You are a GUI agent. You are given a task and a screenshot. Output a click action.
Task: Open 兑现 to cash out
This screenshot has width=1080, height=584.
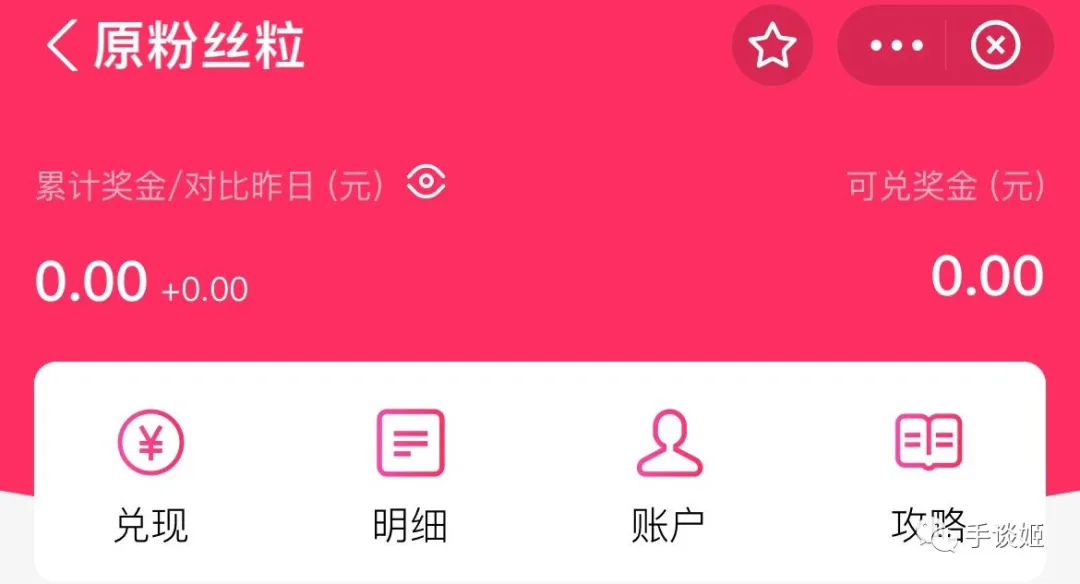click(151, 477)
